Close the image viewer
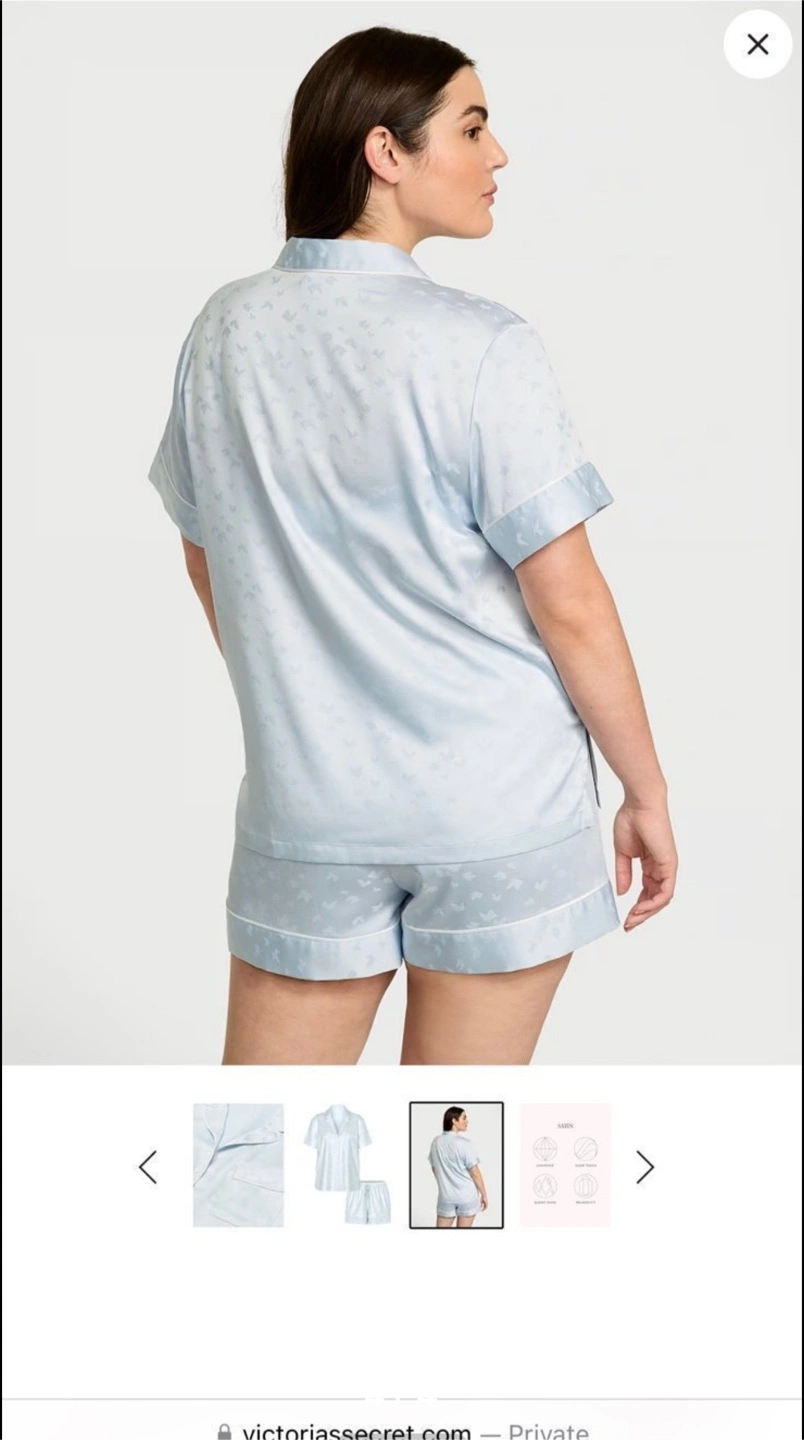 758,44
